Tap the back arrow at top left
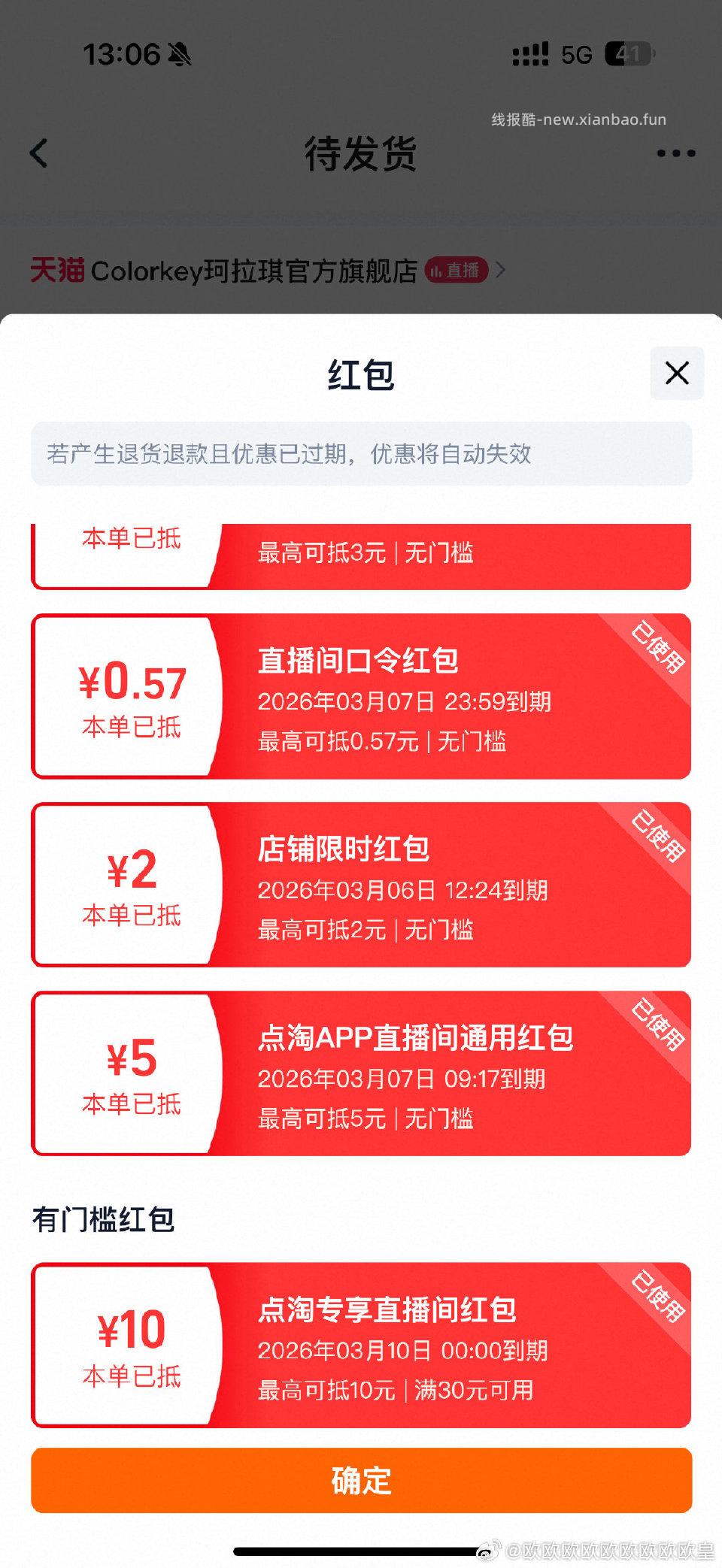The height and width of the screenshot is (1568, 722). (x=38, y=153)
